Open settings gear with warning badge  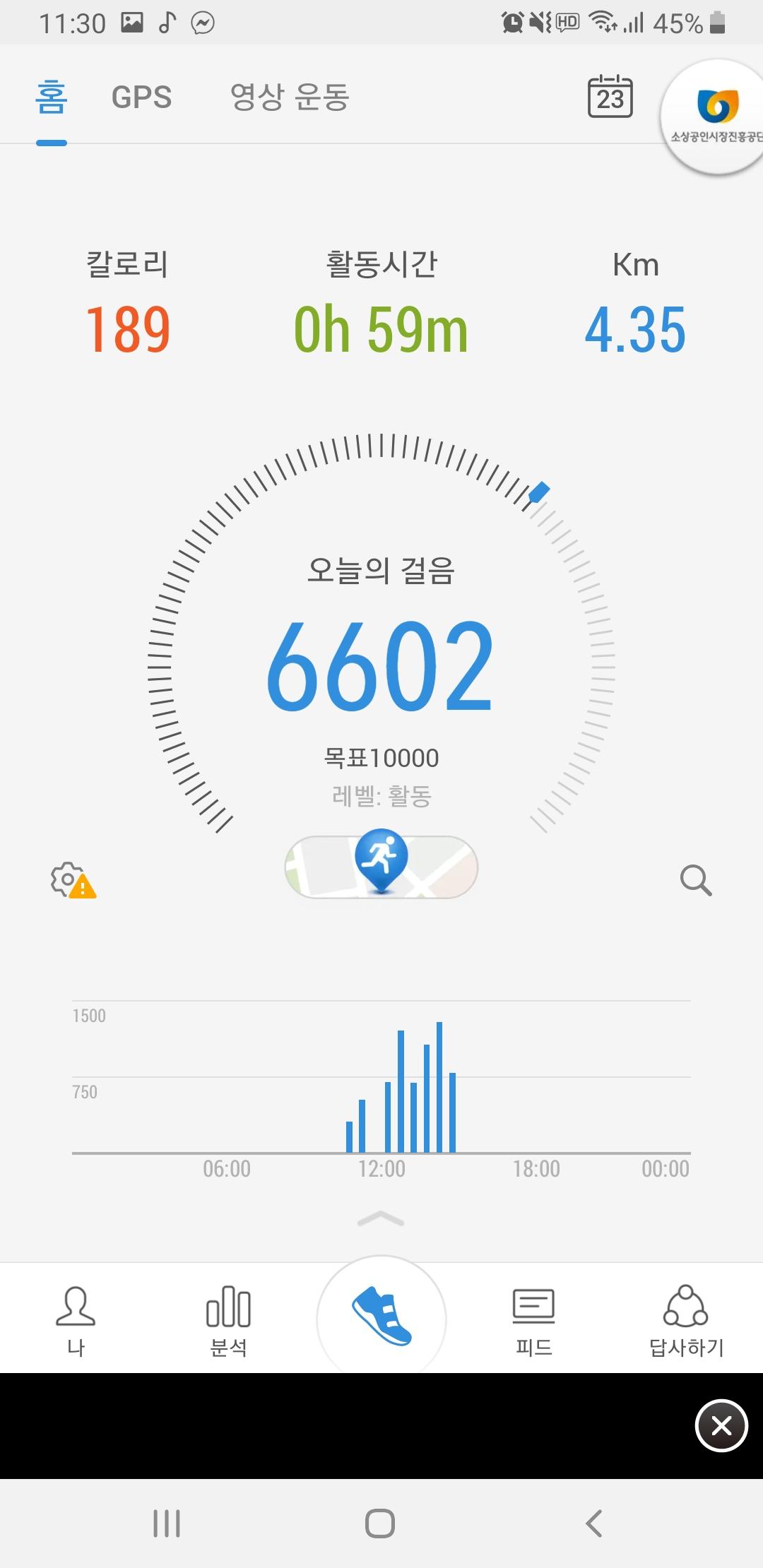click(x=72, y=880)
